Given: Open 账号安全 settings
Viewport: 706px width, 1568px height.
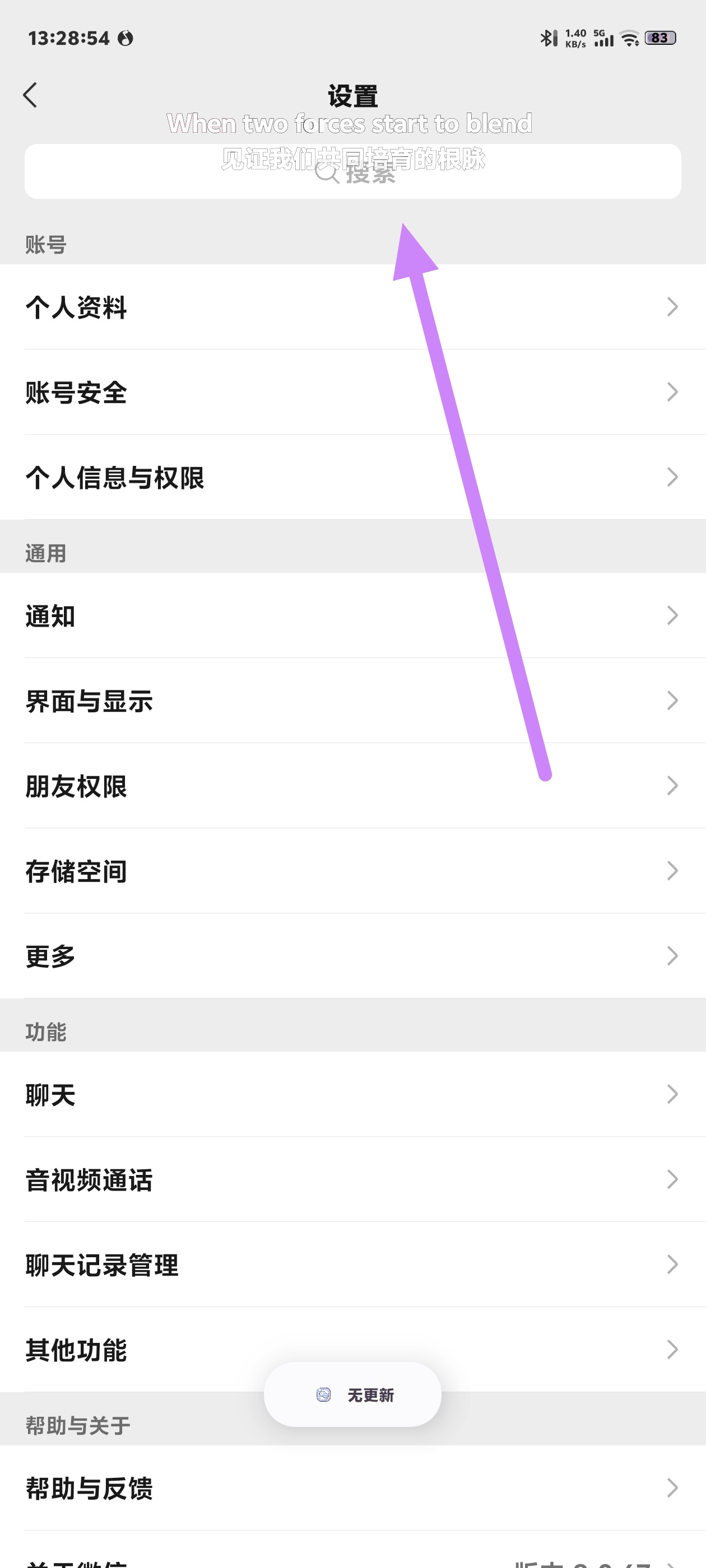Looking at the screenshot, I should pyautogui.click(x=352, y=392).
